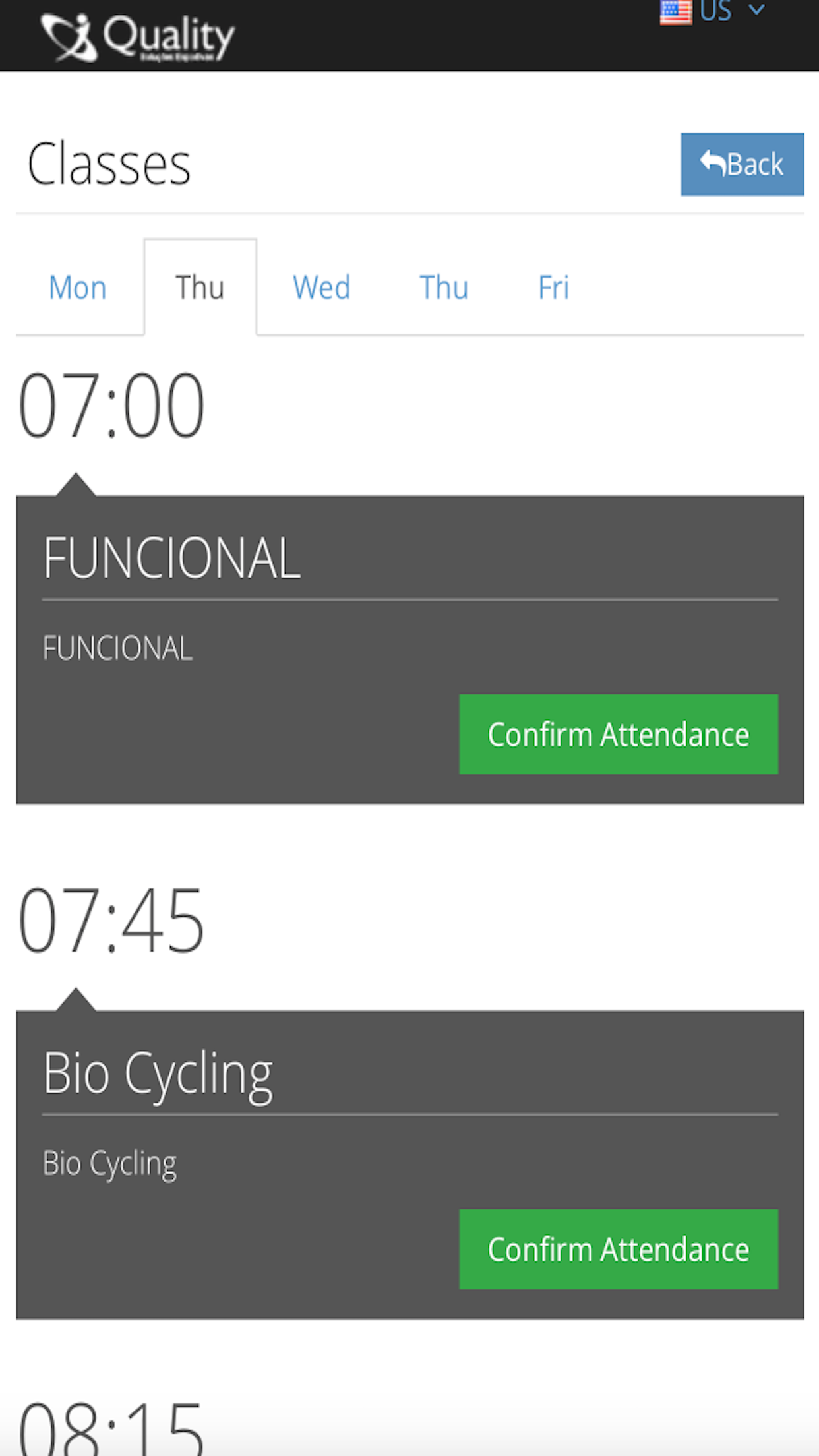The height and width of the screenshot is (1456, 819).
Task: Select the Fri tab
Action: 553,288
